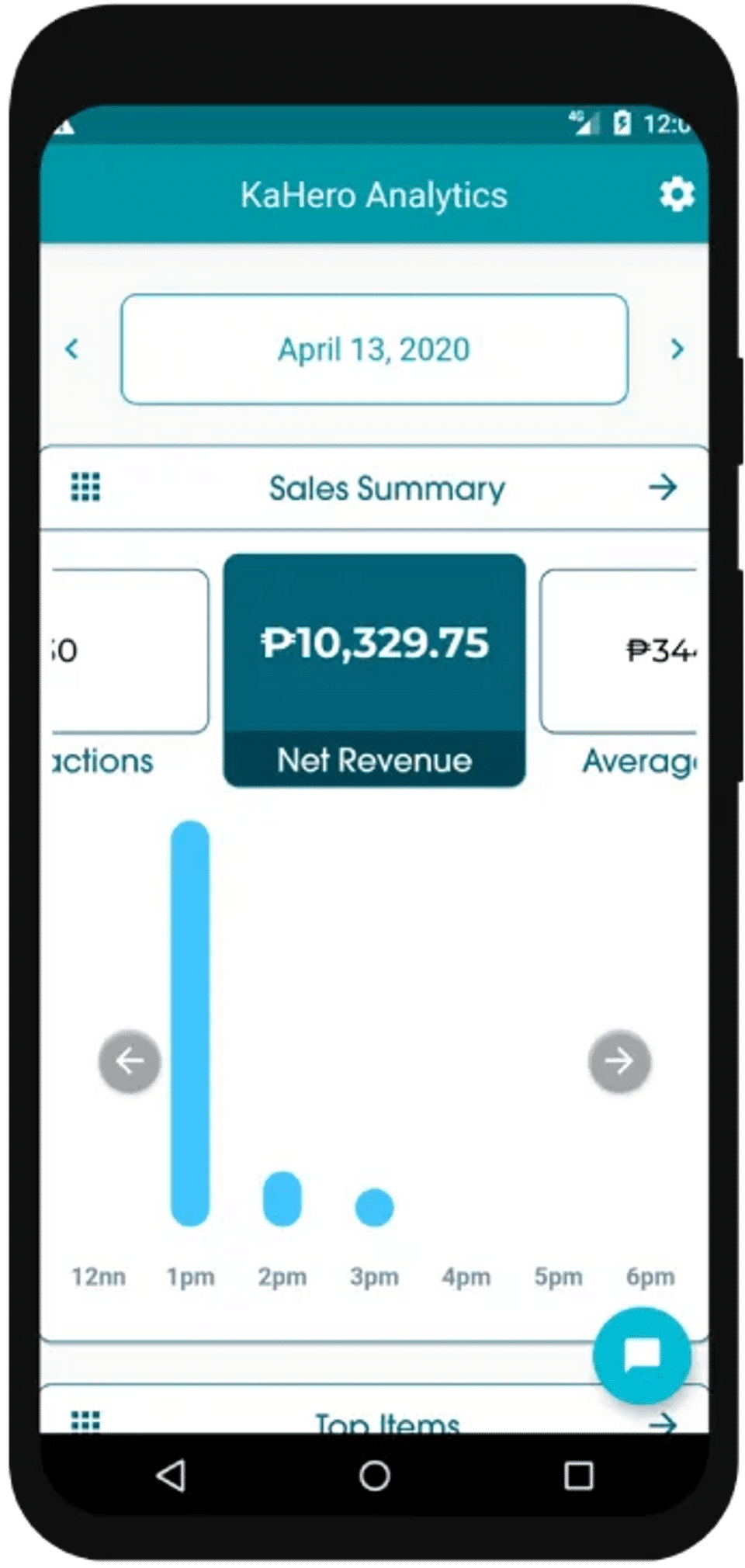This screenshot has width=745, height=1568.
Task: Tap the system back button
Action: tap(171, 1476)
